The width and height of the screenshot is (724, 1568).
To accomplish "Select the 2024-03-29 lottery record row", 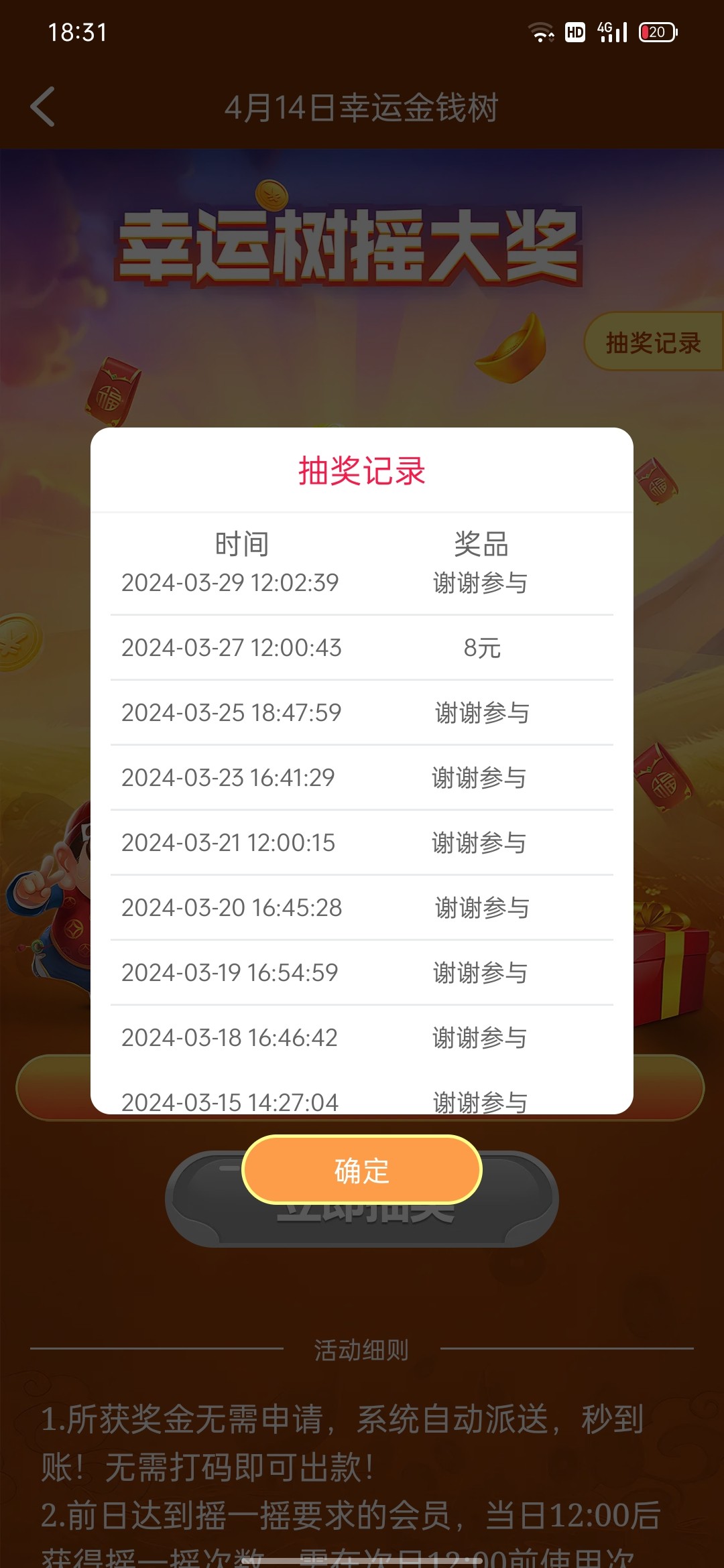I will (362, 582).
